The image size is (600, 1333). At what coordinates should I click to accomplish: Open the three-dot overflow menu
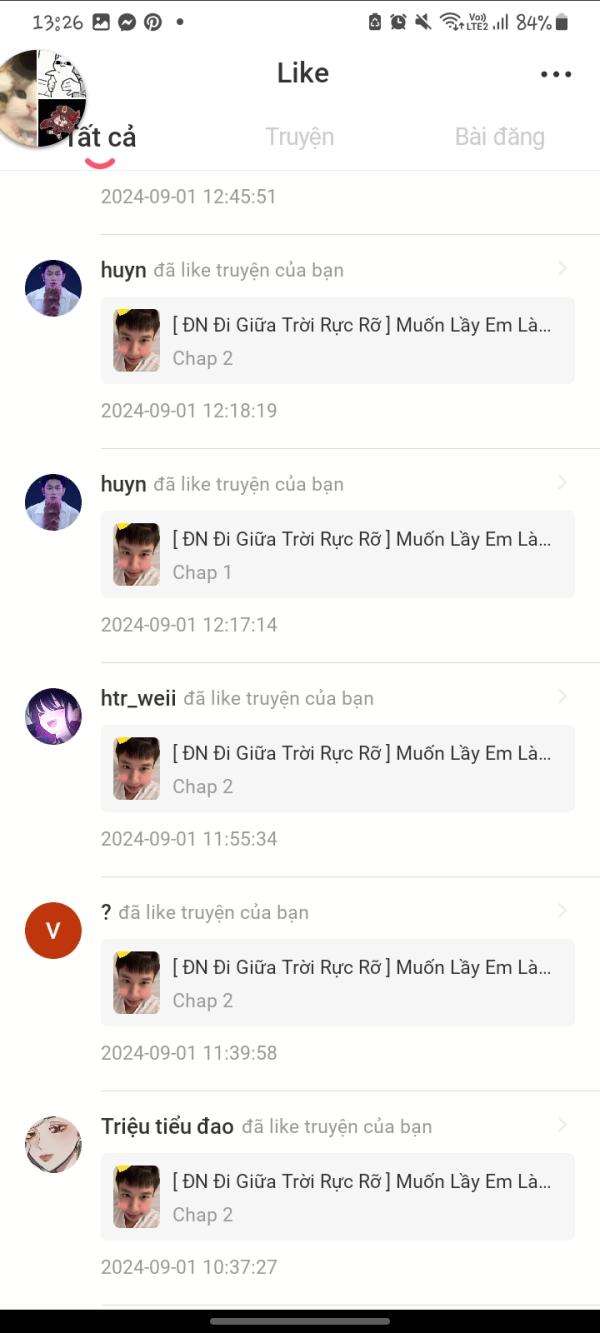point(555,74)
